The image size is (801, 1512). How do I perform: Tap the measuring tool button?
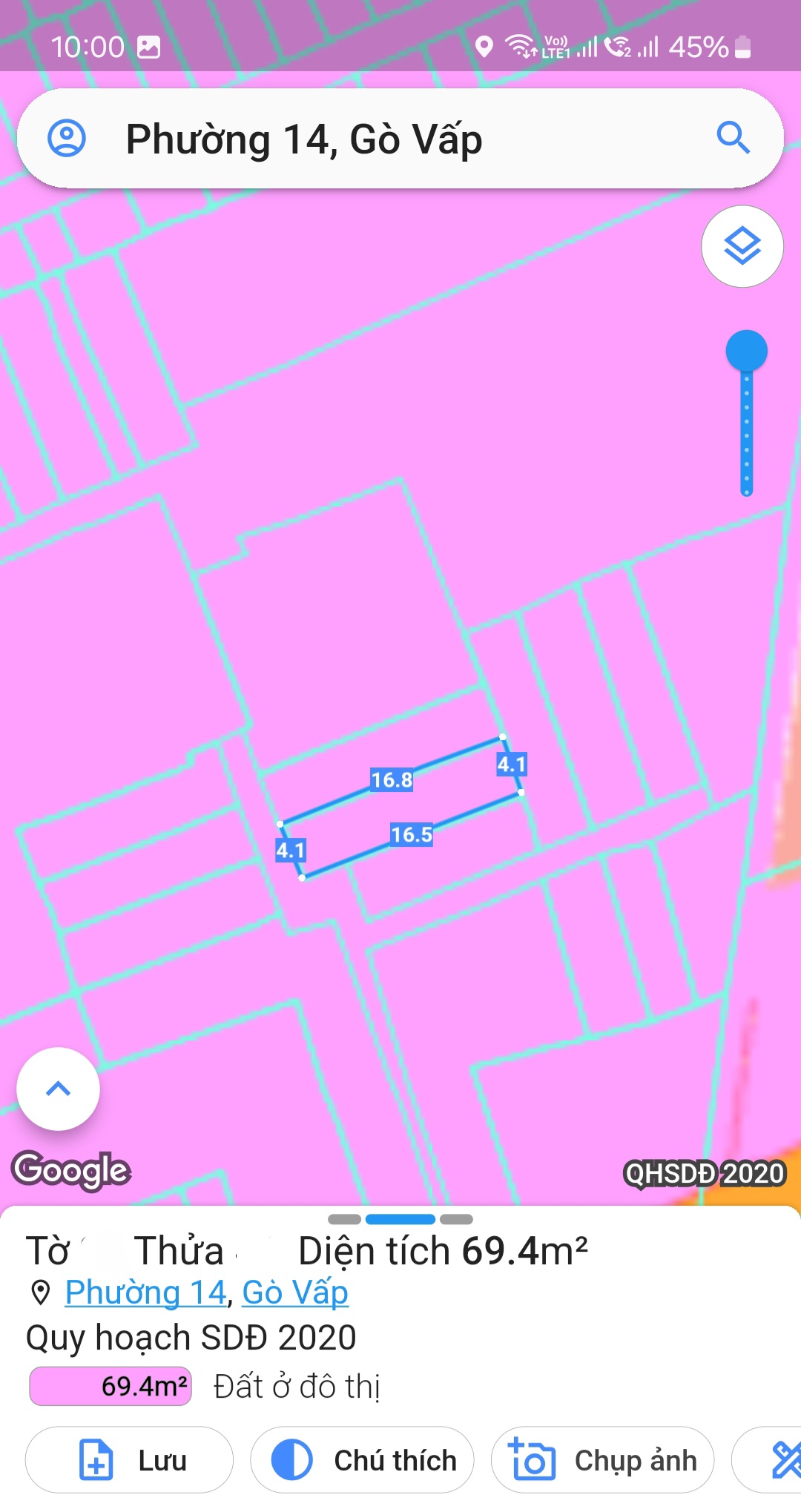tap(779, 1460)
